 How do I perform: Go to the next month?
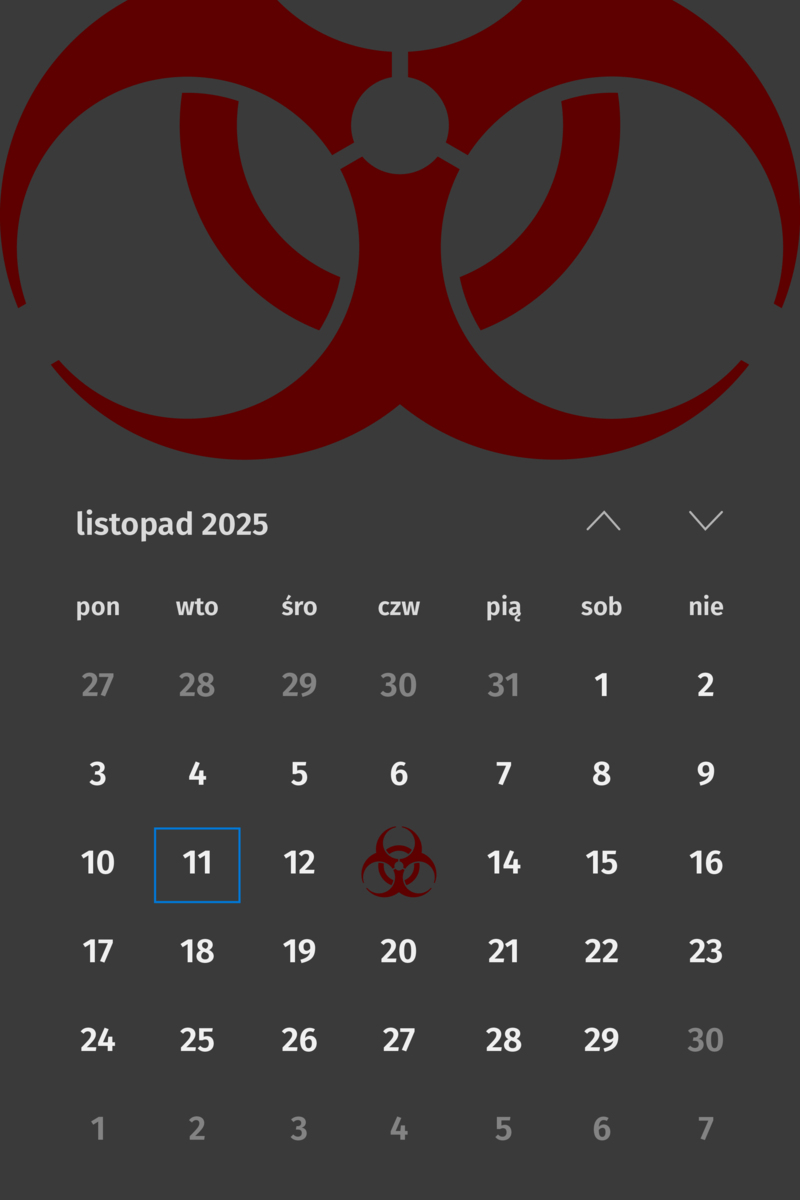click(706, 521)
